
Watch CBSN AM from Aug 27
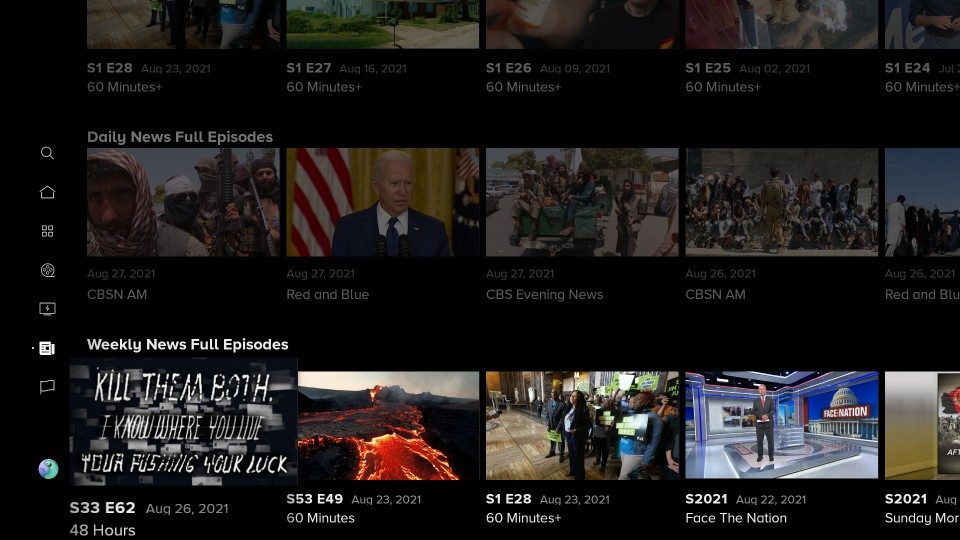pyautogui.click(x=183, y=203)
